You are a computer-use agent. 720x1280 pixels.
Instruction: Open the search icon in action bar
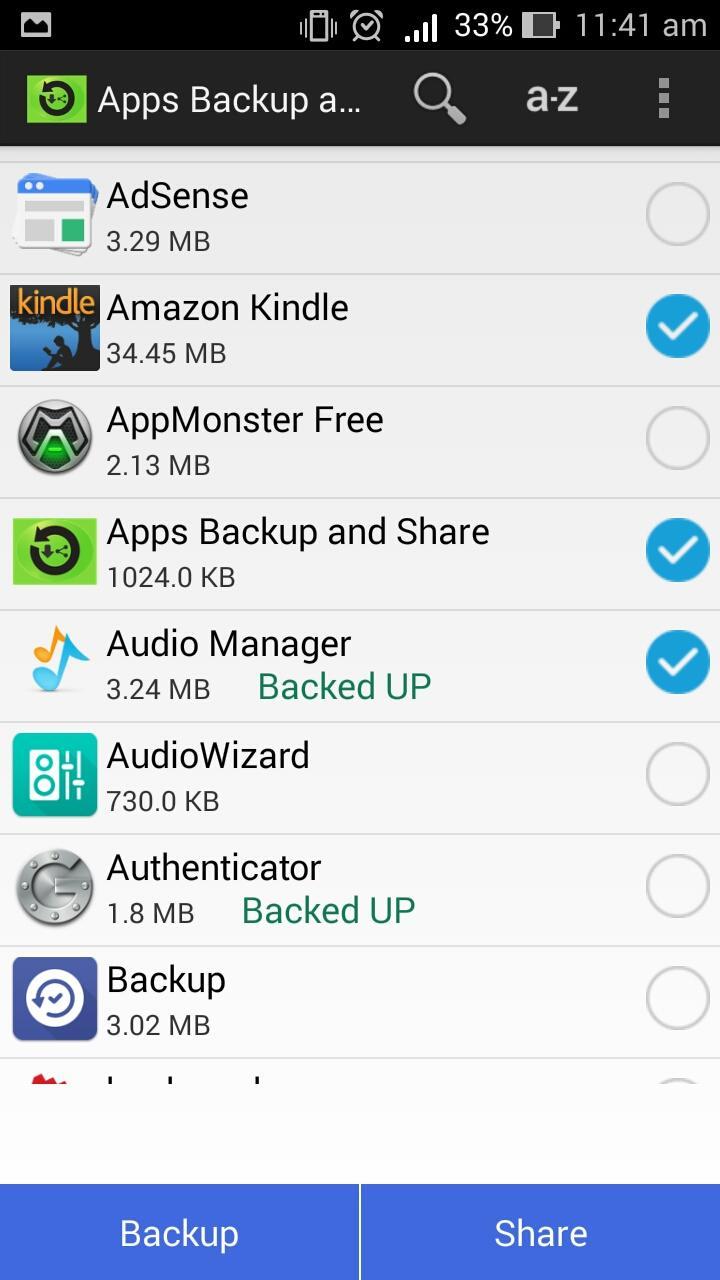pos(438,98)
